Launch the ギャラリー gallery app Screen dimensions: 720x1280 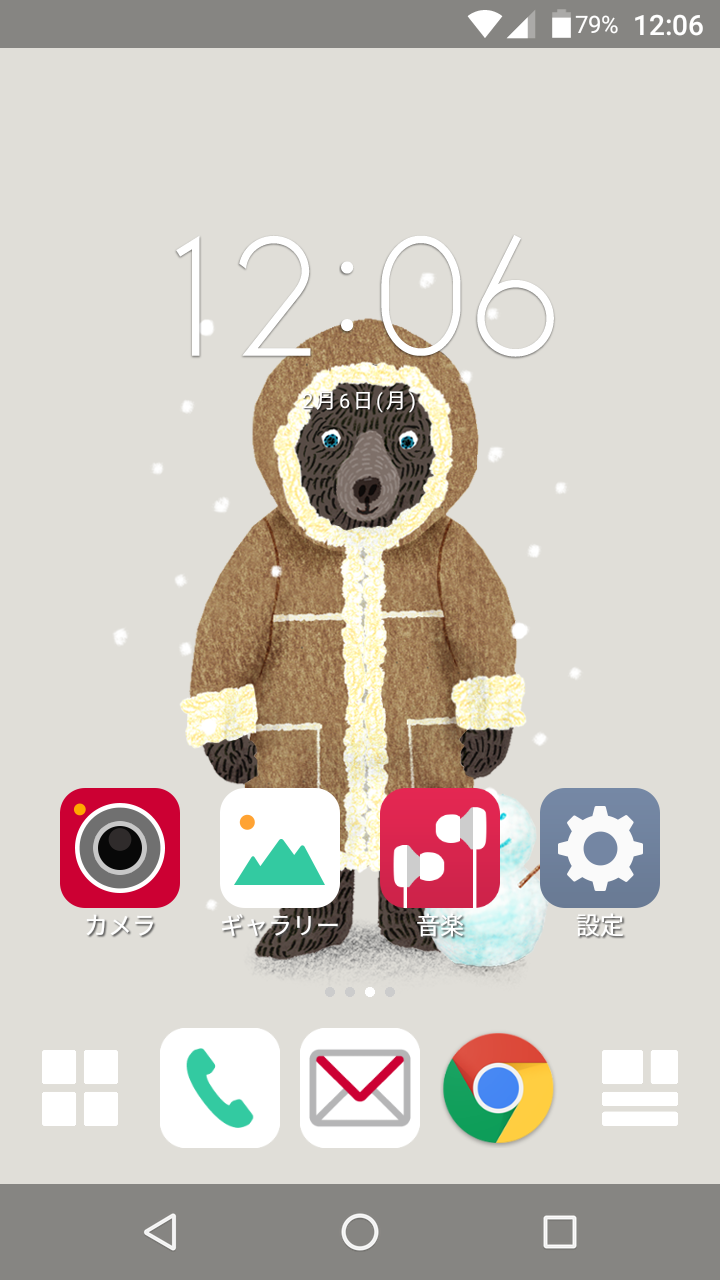(280, 848)
